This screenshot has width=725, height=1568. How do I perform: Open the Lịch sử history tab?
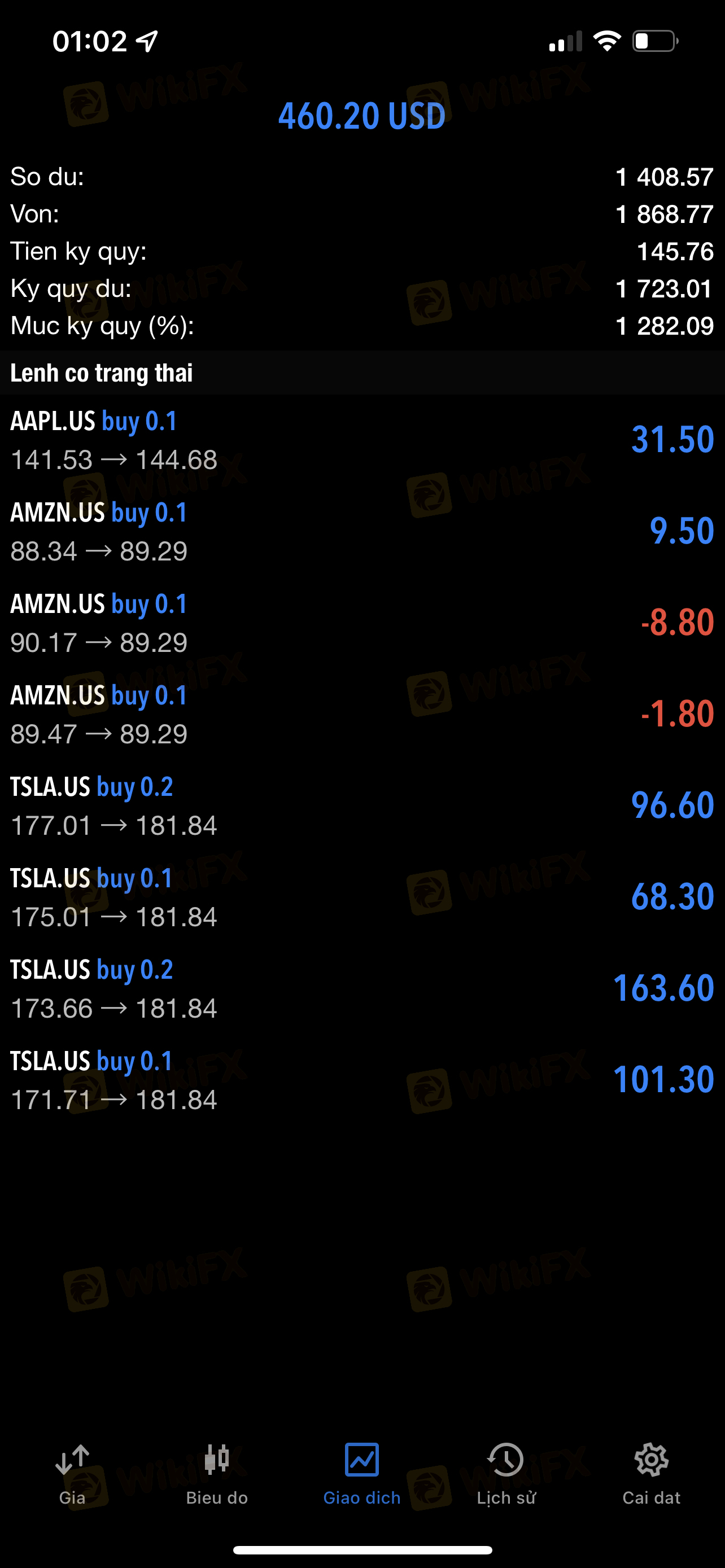506,1474
